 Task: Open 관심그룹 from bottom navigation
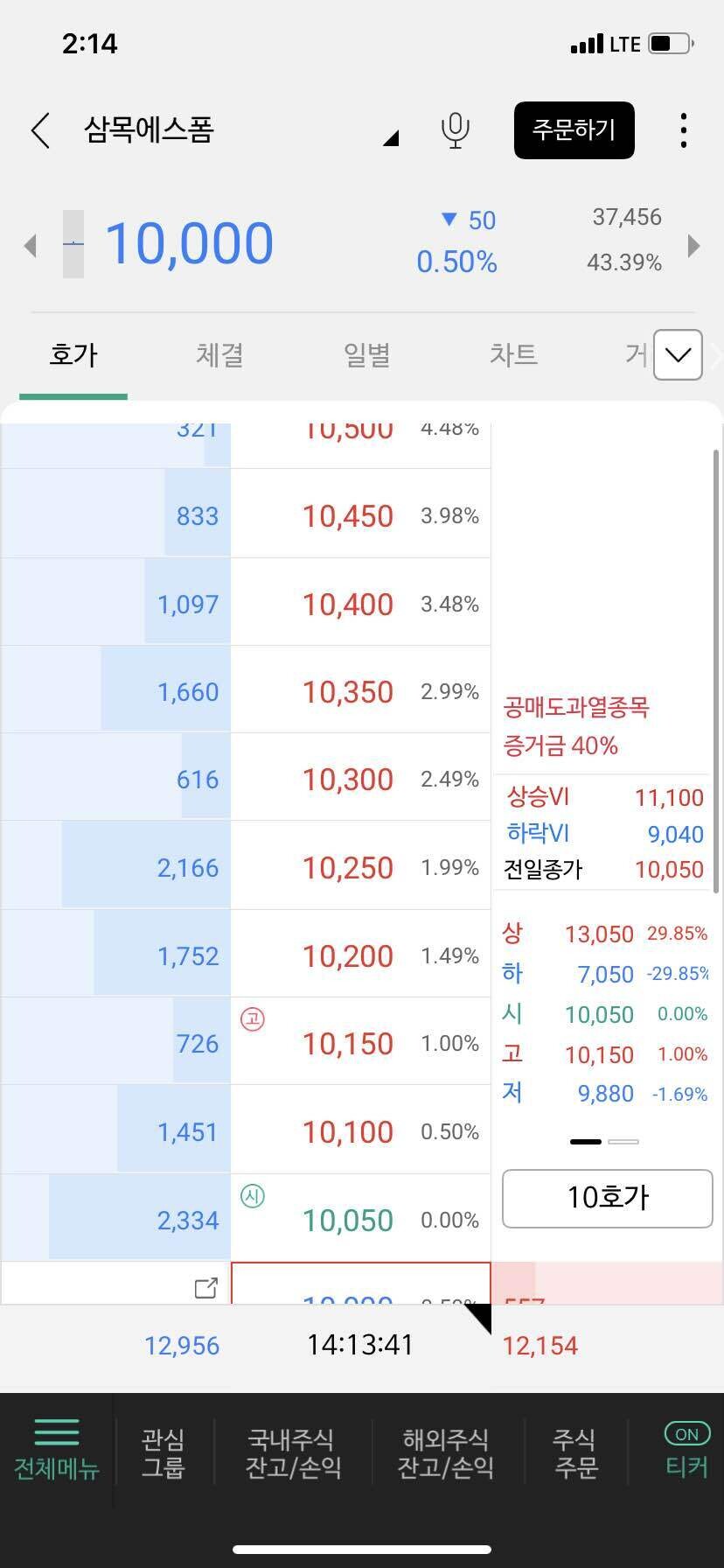point(163,1452)
